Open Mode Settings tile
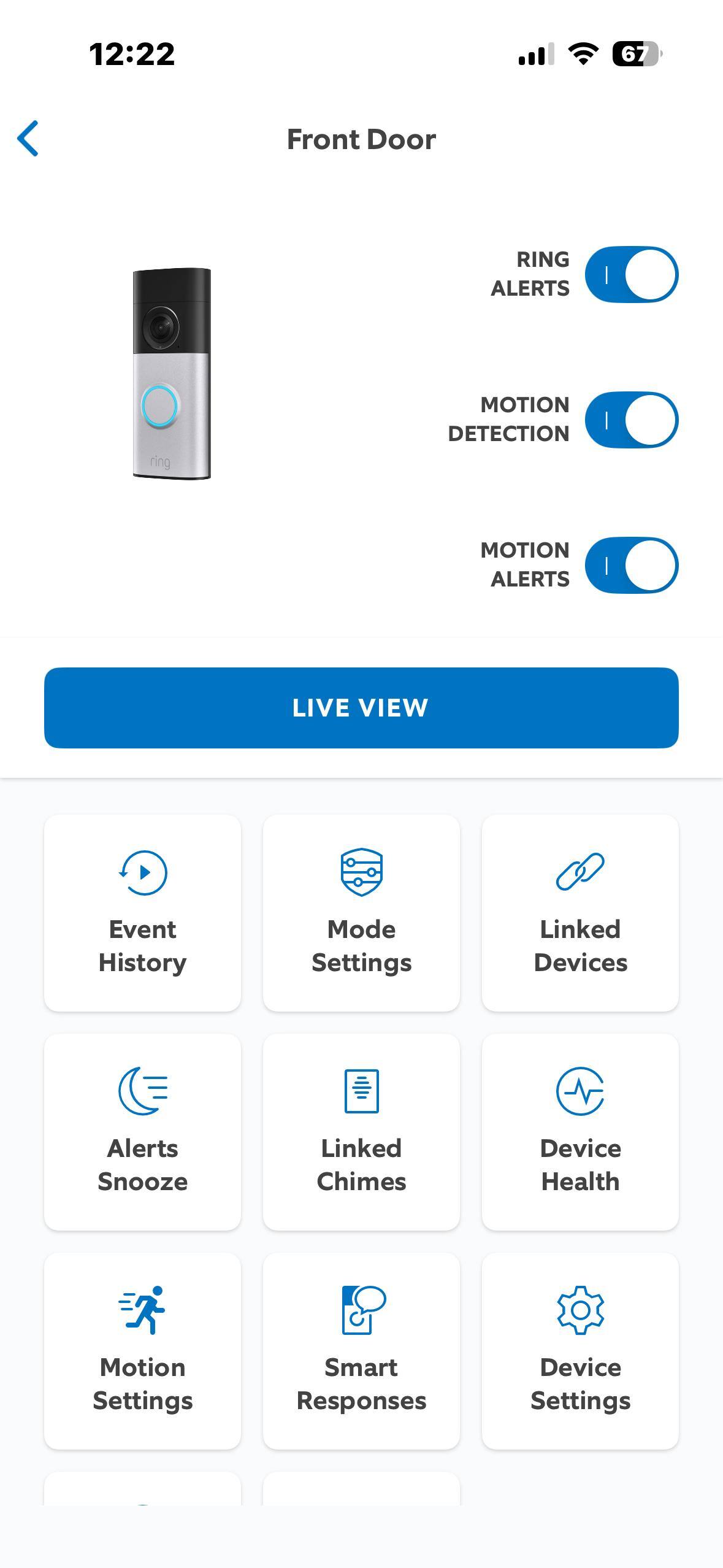 coord(361,913)
